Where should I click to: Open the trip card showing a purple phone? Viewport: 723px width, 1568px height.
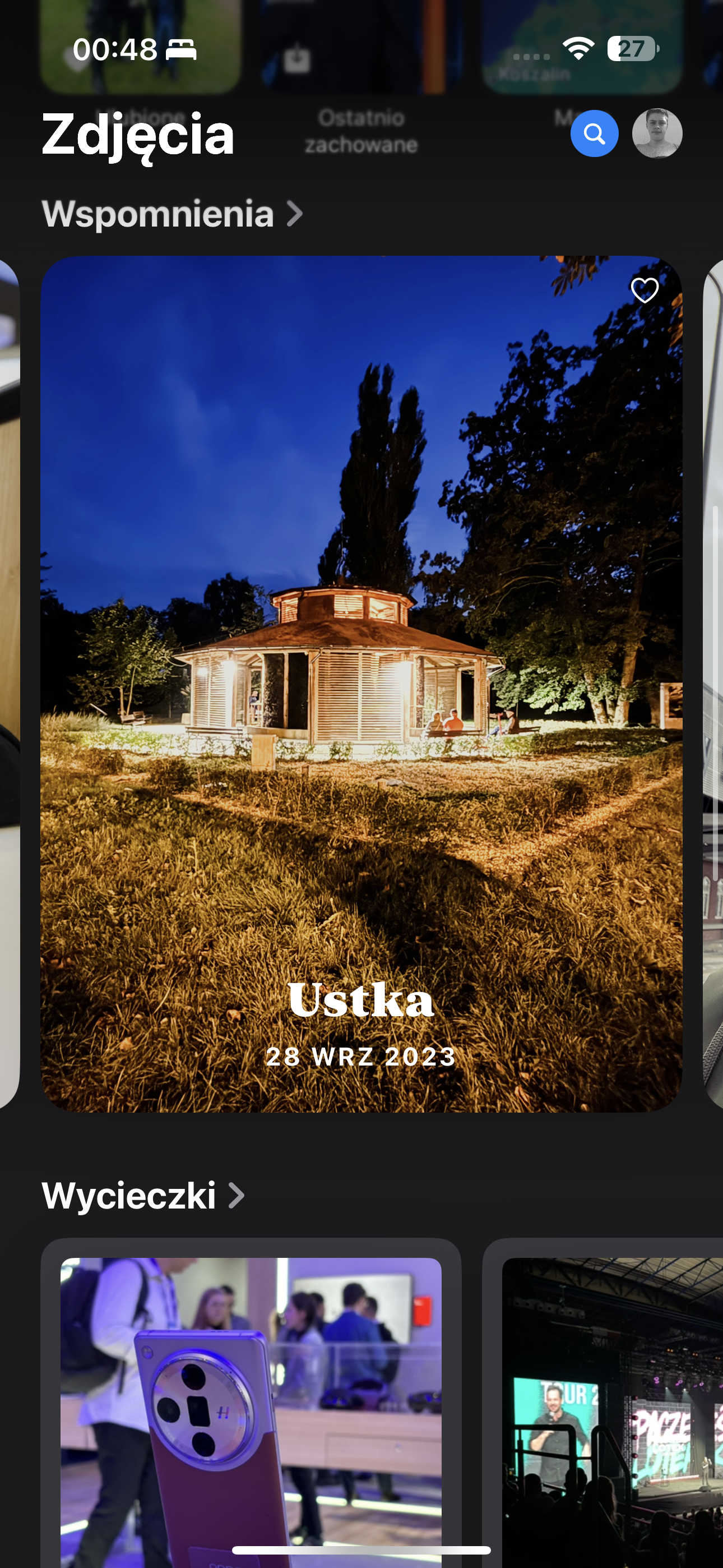(x=251, y=1403)
